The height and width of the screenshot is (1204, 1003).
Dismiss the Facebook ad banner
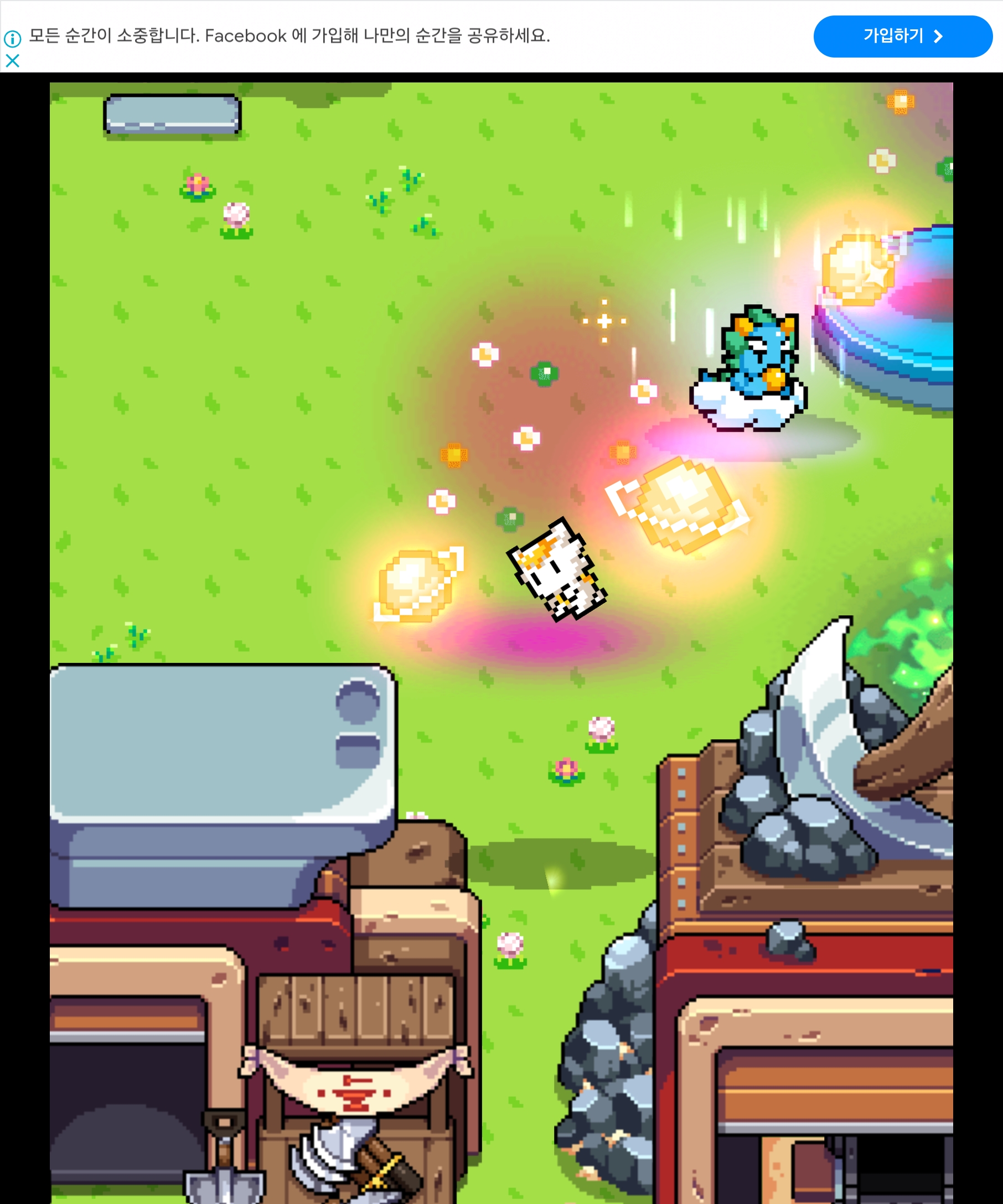13,60
